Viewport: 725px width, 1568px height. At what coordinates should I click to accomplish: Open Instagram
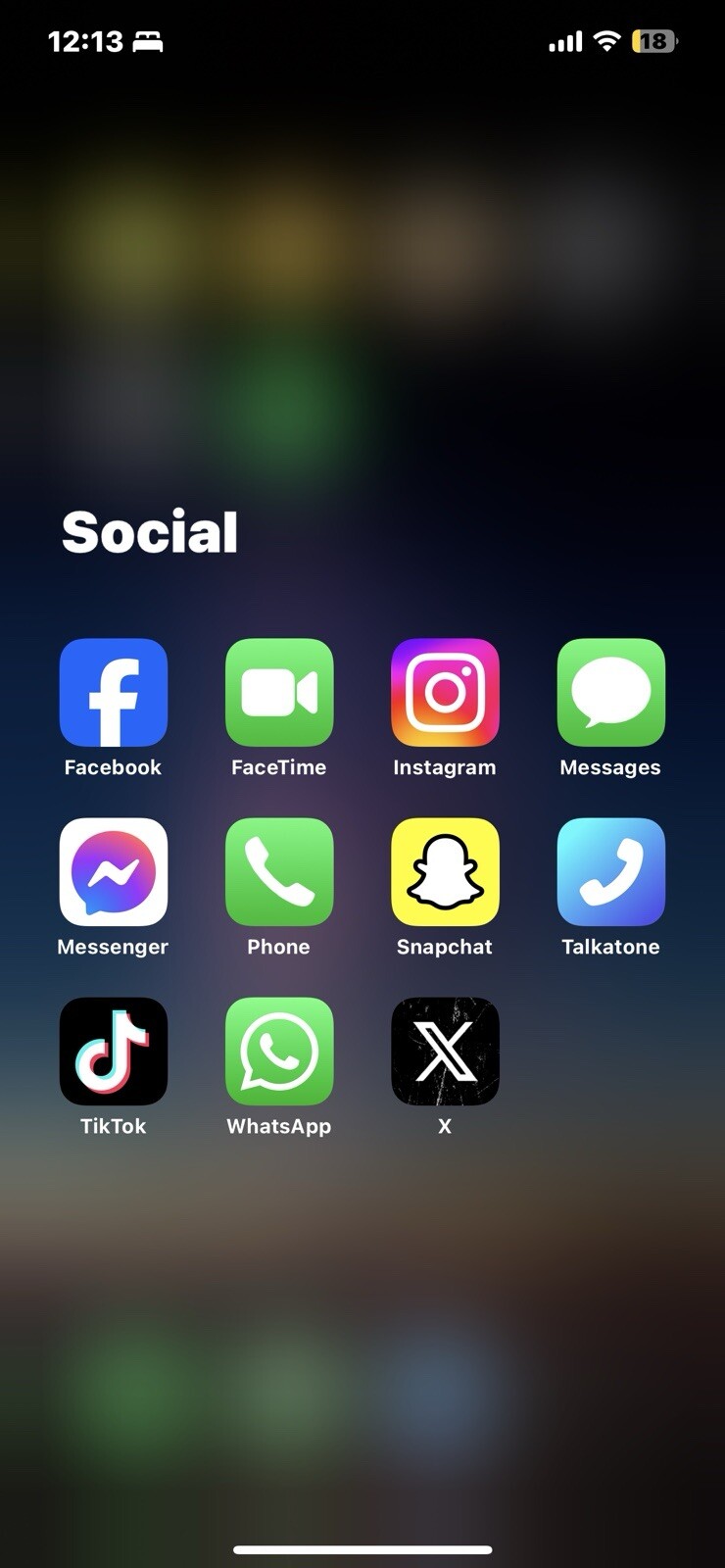[445, 692]
